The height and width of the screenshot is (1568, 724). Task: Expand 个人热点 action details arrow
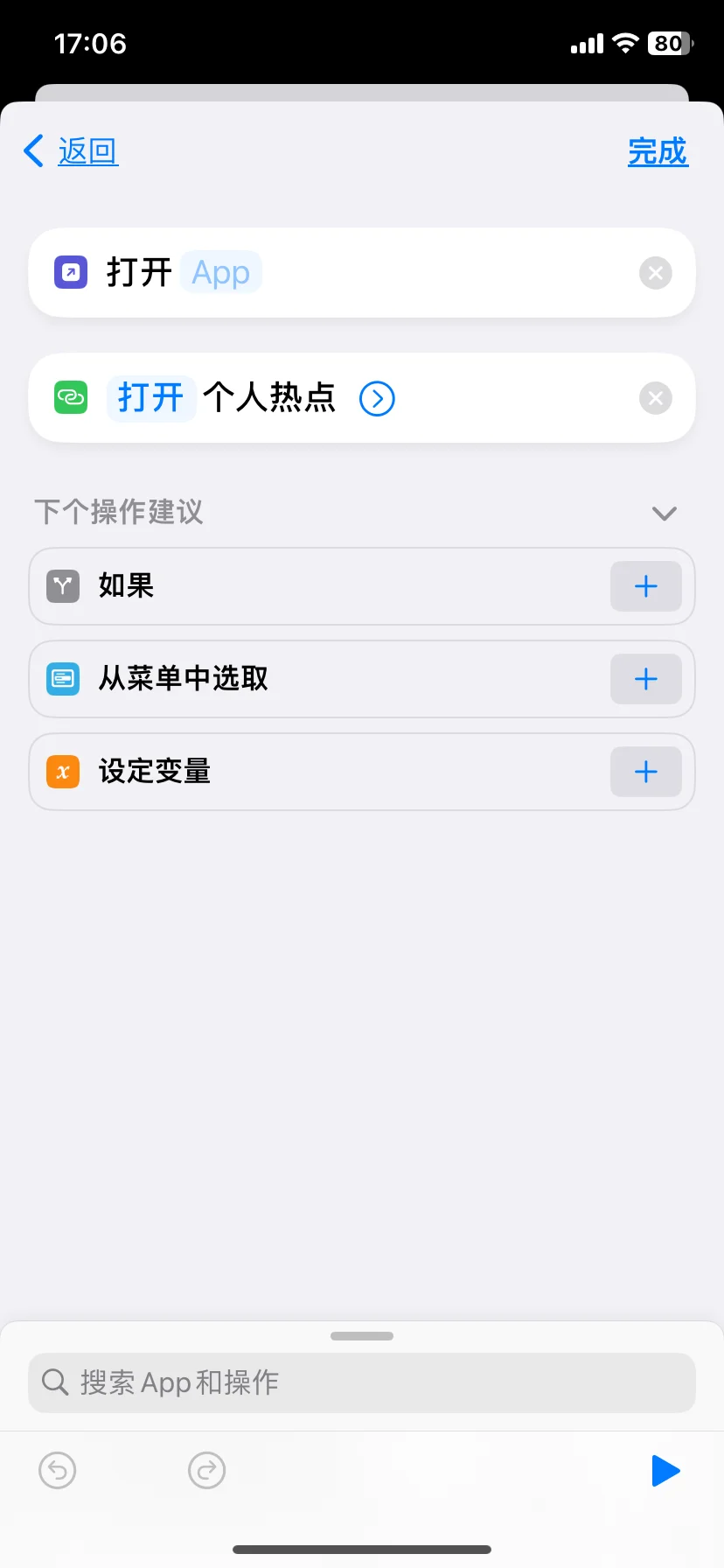coord(377,399)
